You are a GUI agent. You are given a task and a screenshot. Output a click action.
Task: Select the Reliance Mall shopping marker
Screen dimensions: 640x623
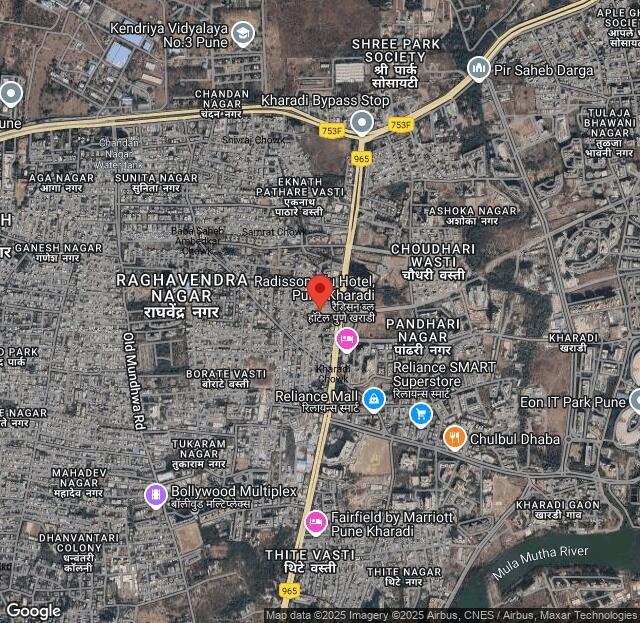point(373,398)
